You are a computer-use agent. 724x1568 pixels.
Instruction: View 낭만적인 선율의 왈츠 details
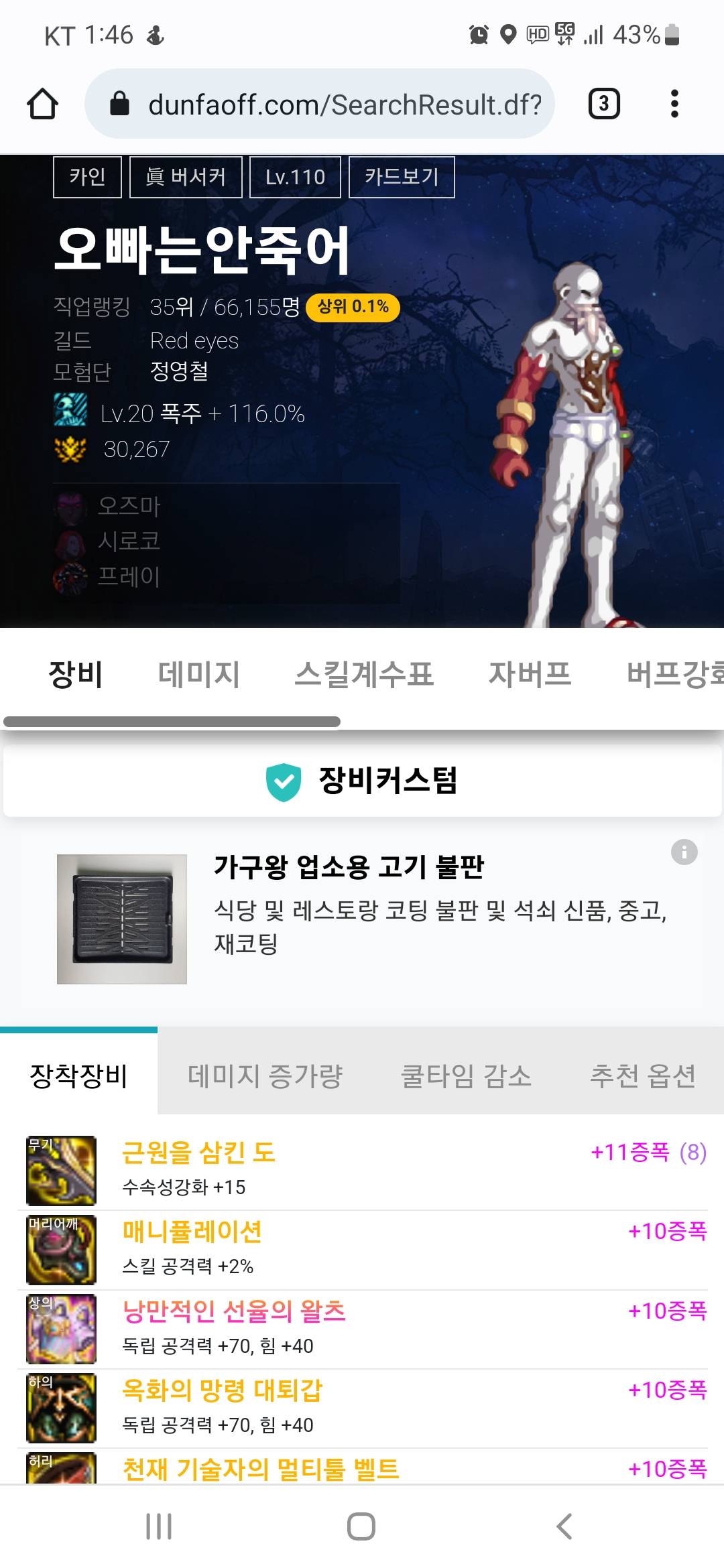[x=233, y=1311]
